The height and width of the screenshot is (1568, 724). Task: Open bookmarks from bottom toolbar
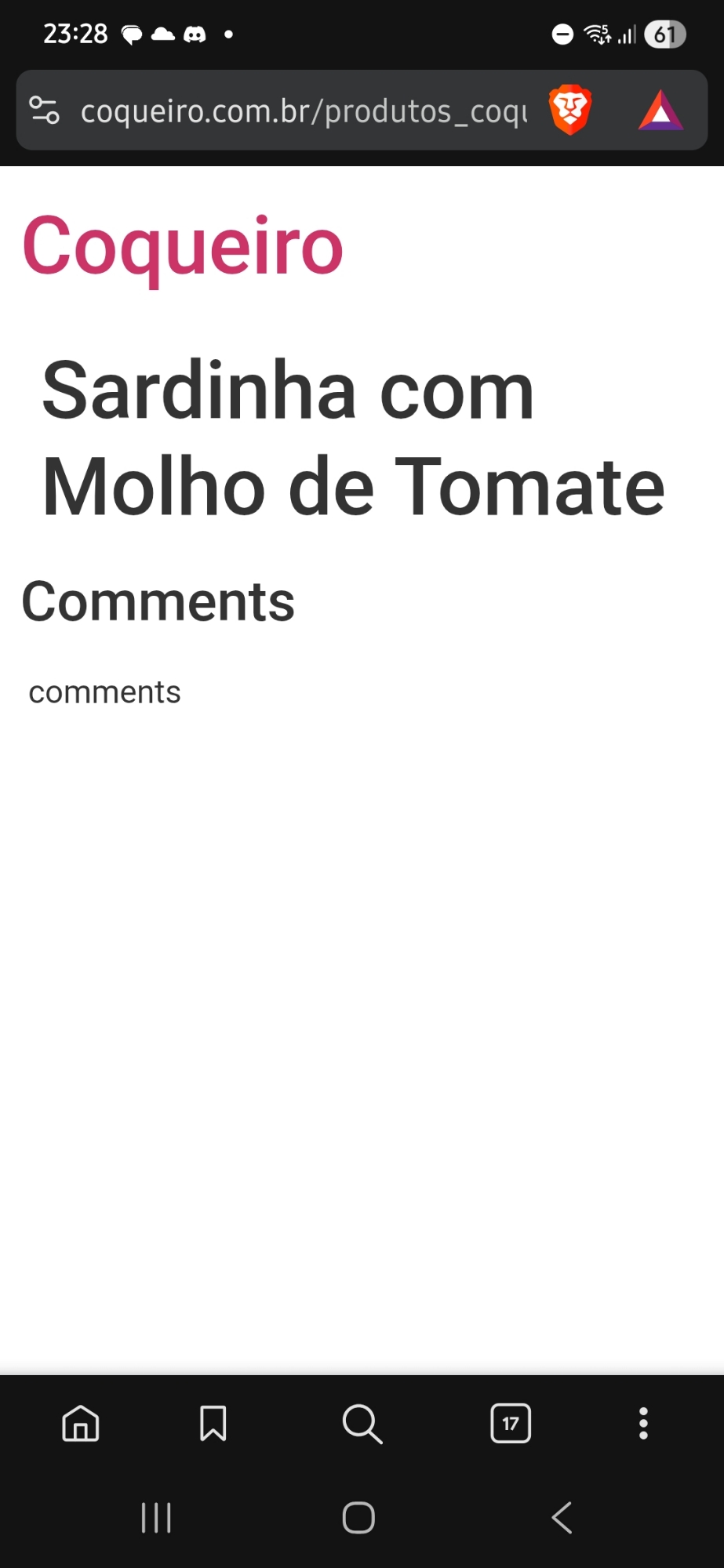[x=213, y=1423]
